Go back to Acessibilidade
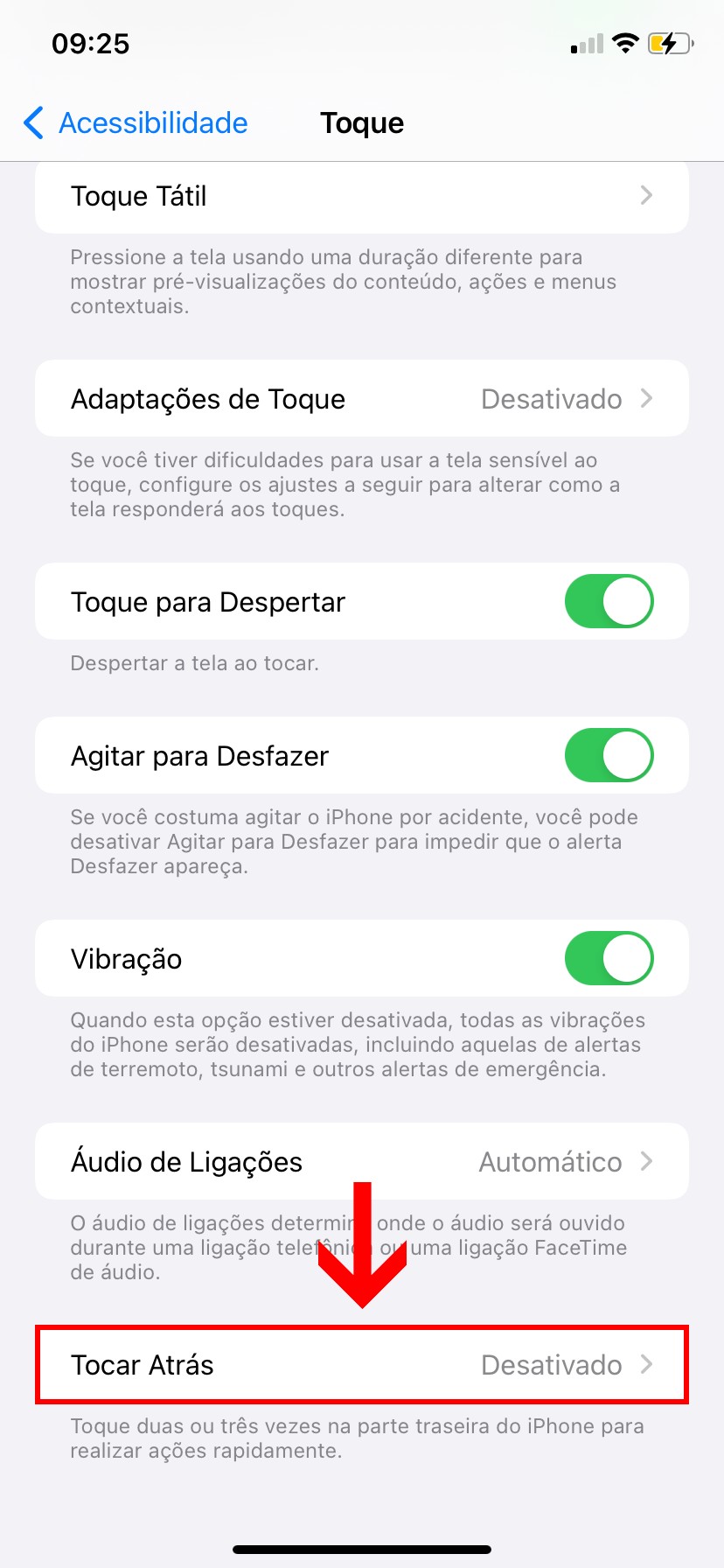724x1568 pixels. pos(136,123)
